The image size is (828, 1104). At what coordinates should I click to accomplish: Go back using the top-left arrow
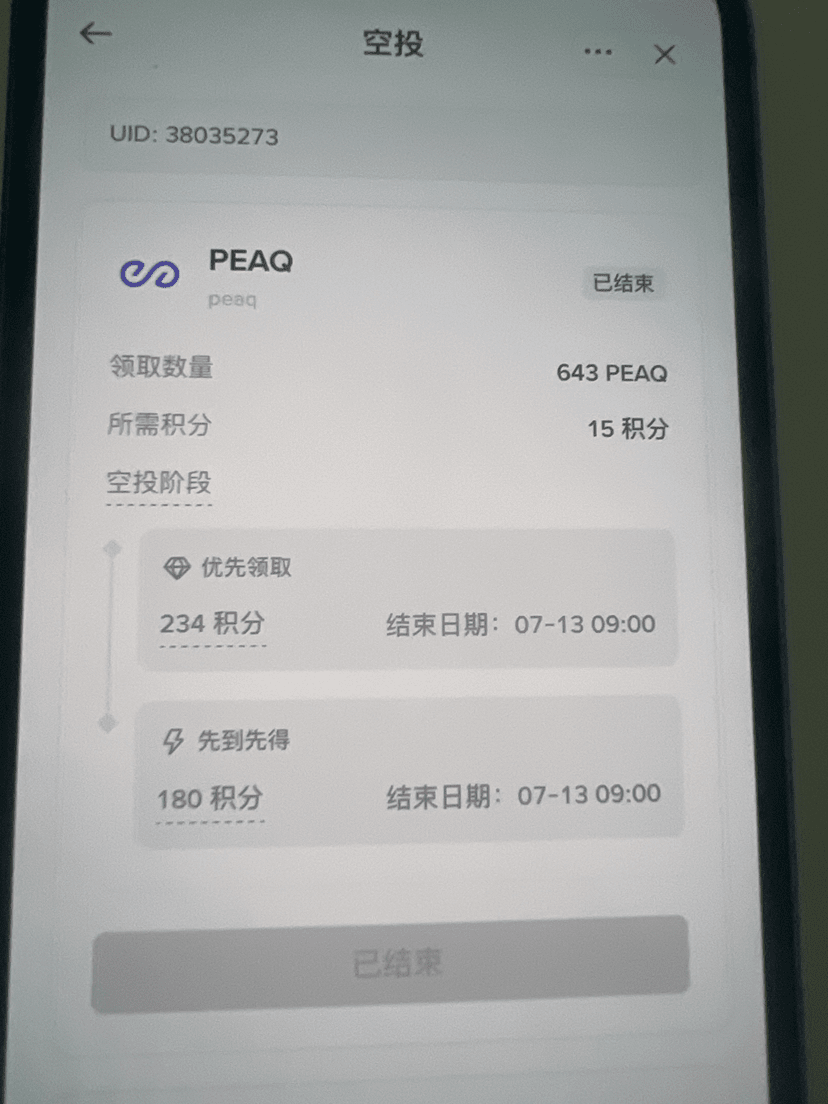[96, 34]
